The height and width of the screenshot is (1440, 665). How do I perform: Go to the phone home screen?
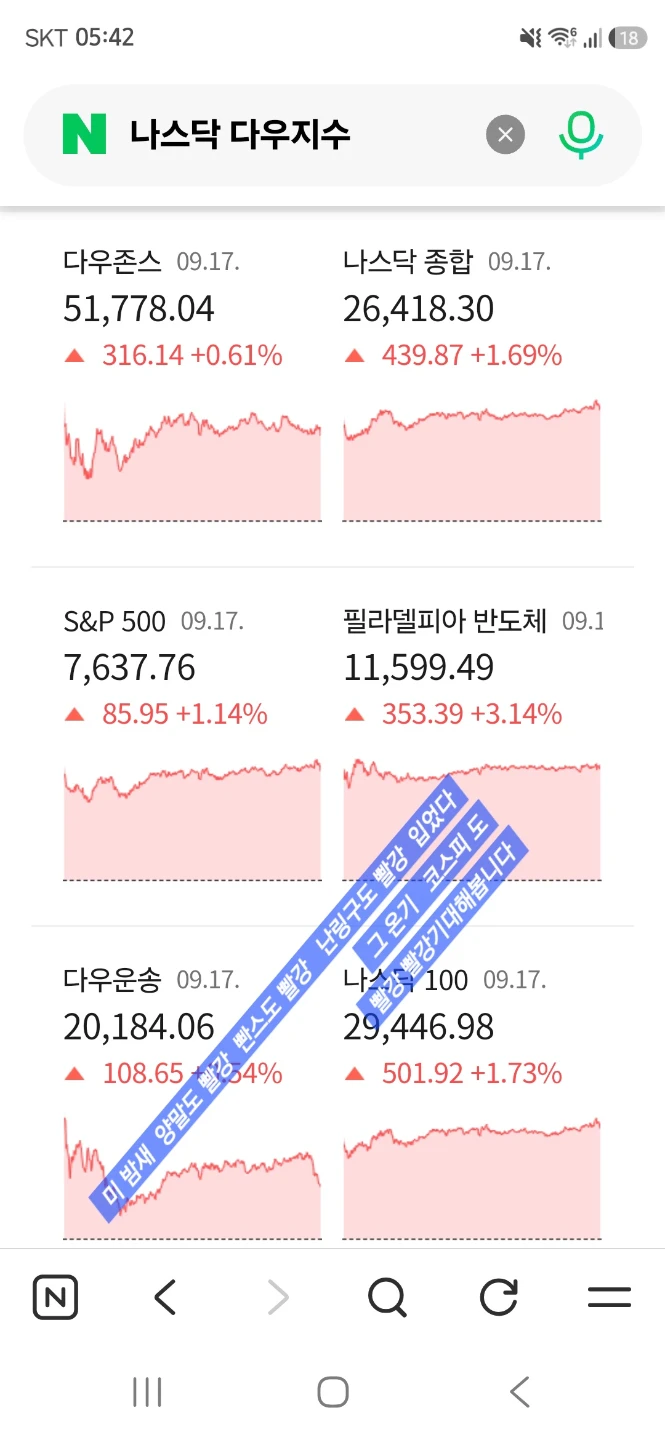pyautogui.click(x=333, y=1391)
